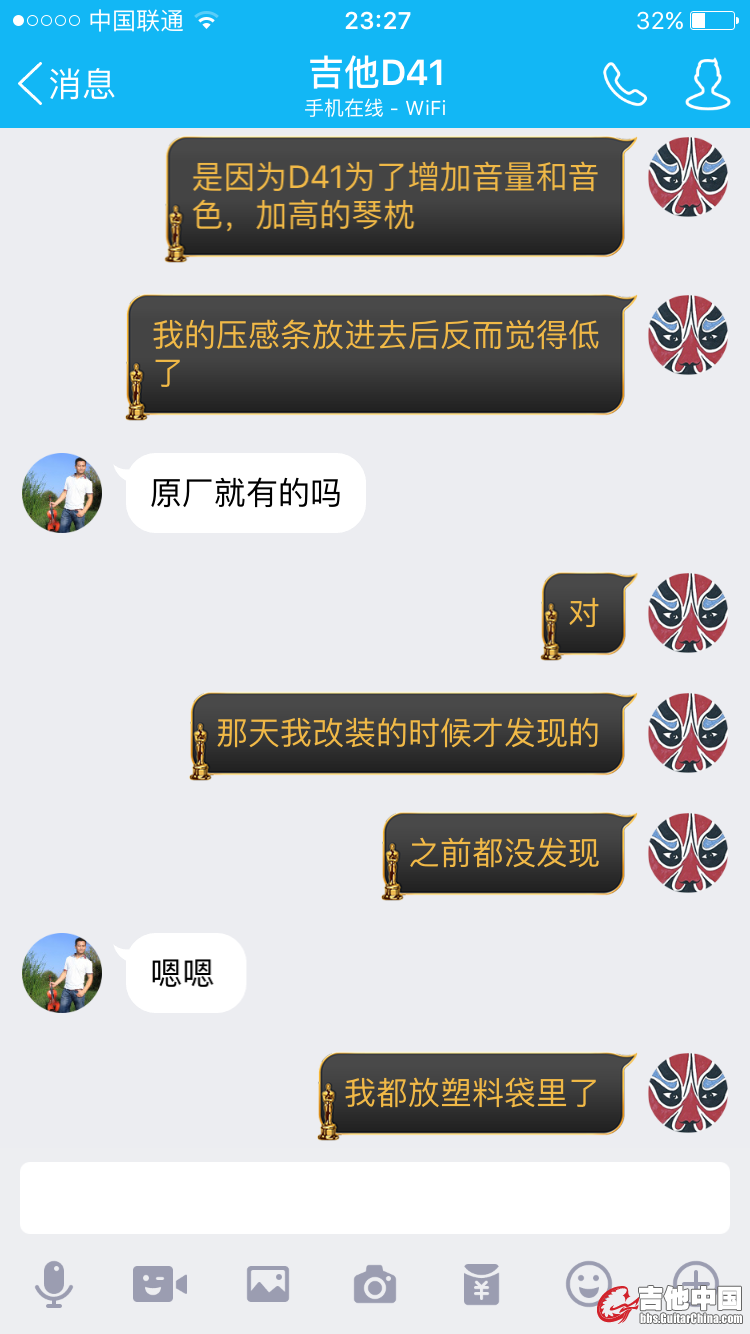Viewport: 750px width, 1334px height.
Task: Open the camera to take a photo
Action: tap(375, 1284)
